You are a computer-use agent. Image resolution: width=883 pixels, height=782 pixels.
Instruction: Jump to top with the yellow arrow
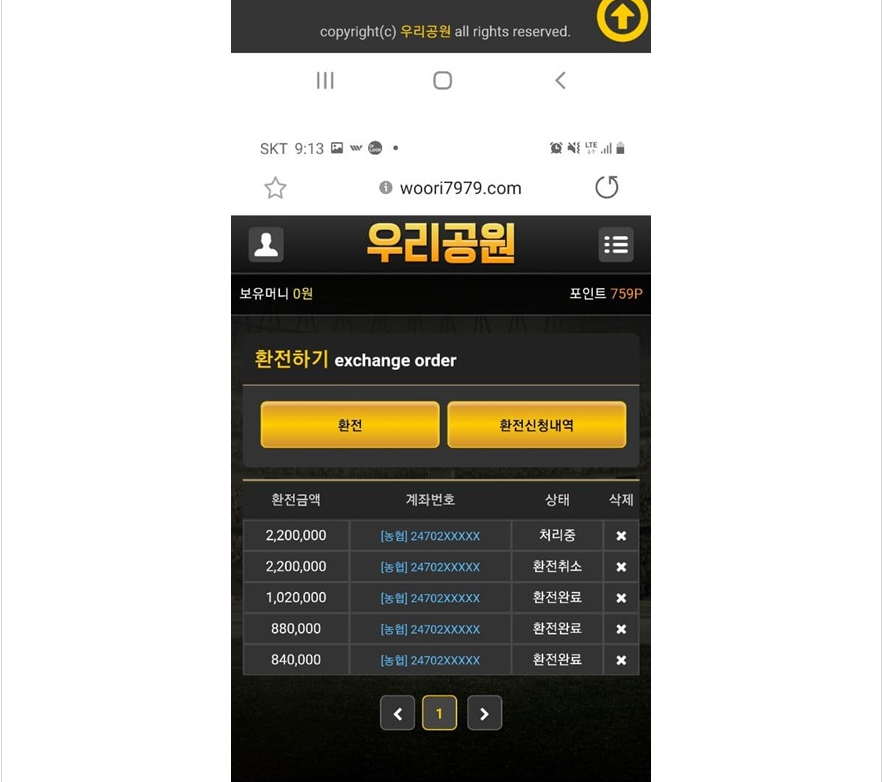(x=622, y=18)
